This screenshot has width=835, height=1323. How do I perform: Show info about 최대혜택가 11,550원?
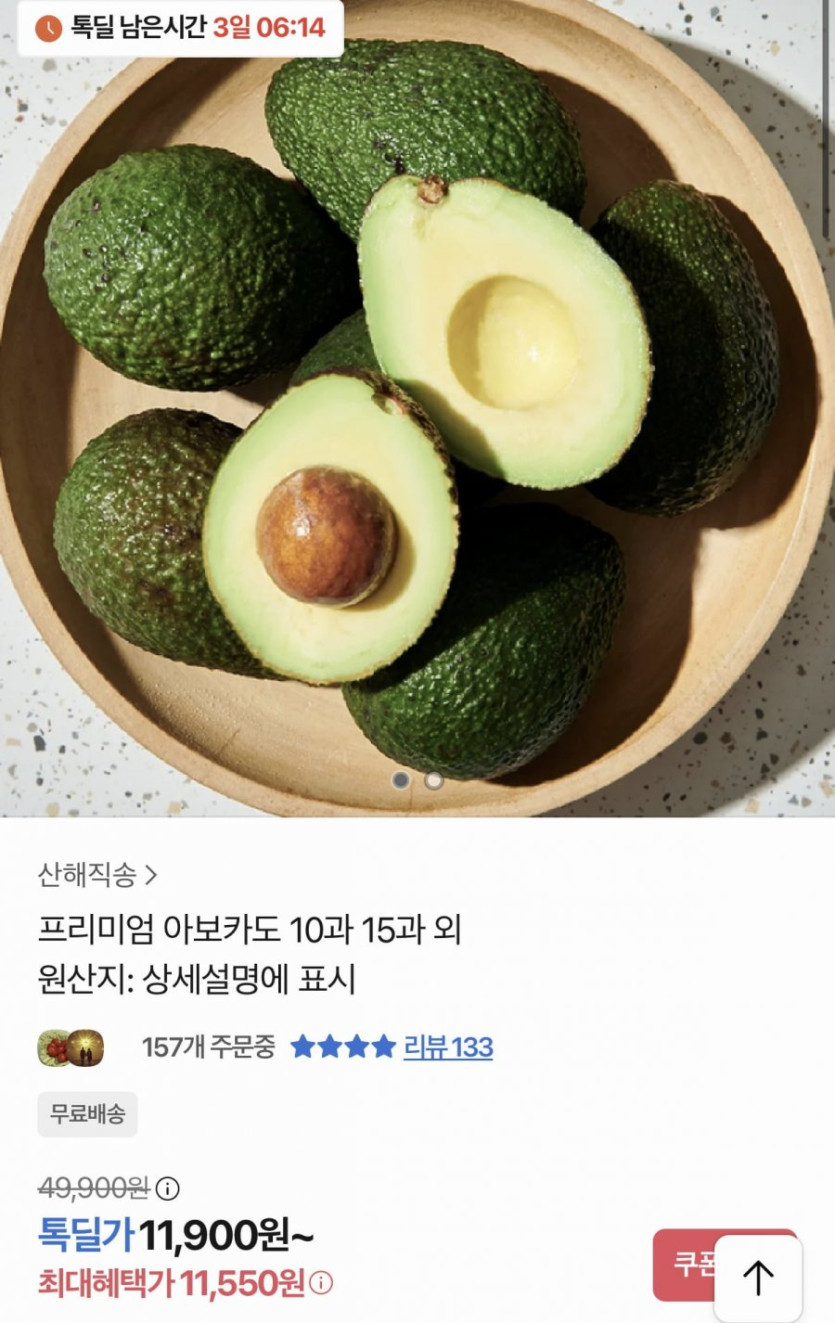coord(323,1283)
